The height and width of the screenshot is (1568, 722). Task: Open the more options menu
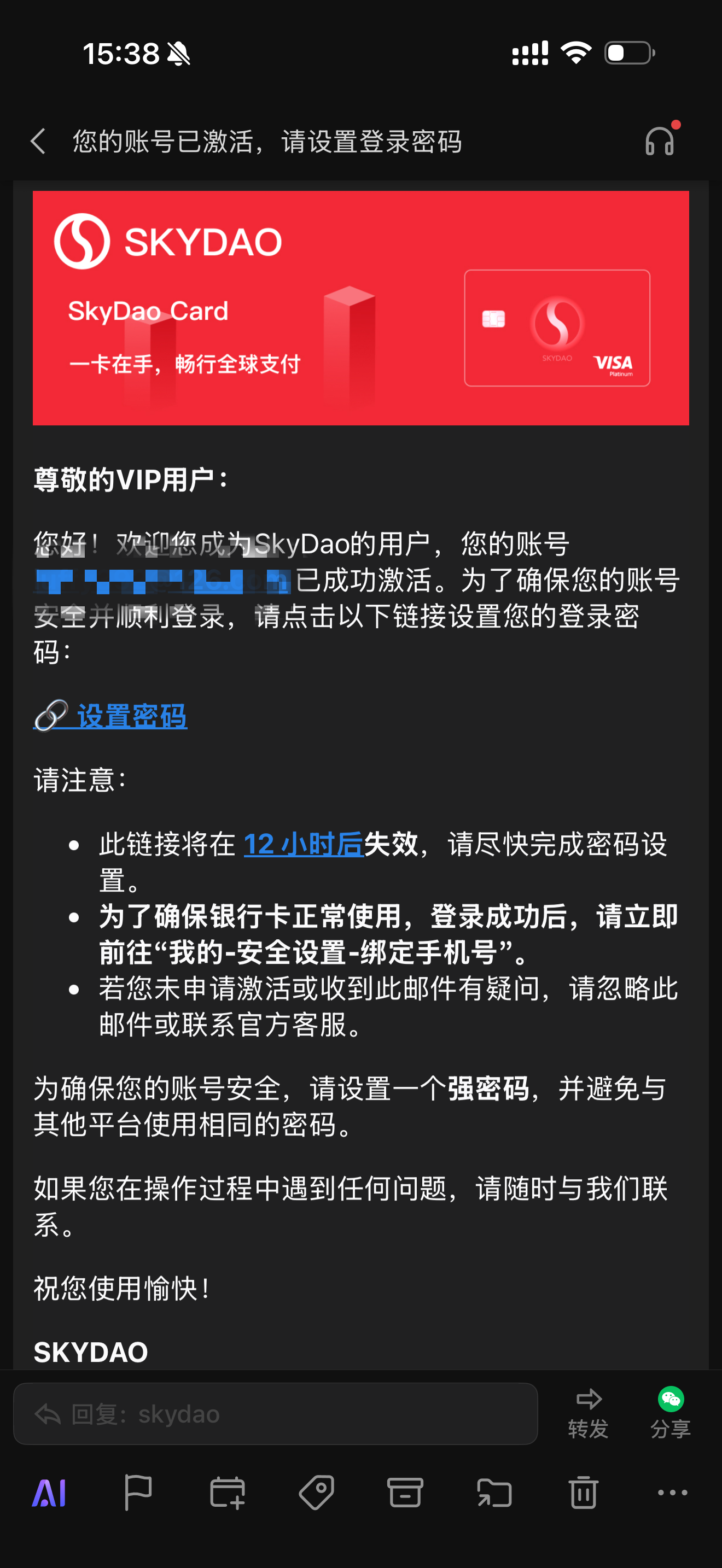click(x=672, y=1493)
